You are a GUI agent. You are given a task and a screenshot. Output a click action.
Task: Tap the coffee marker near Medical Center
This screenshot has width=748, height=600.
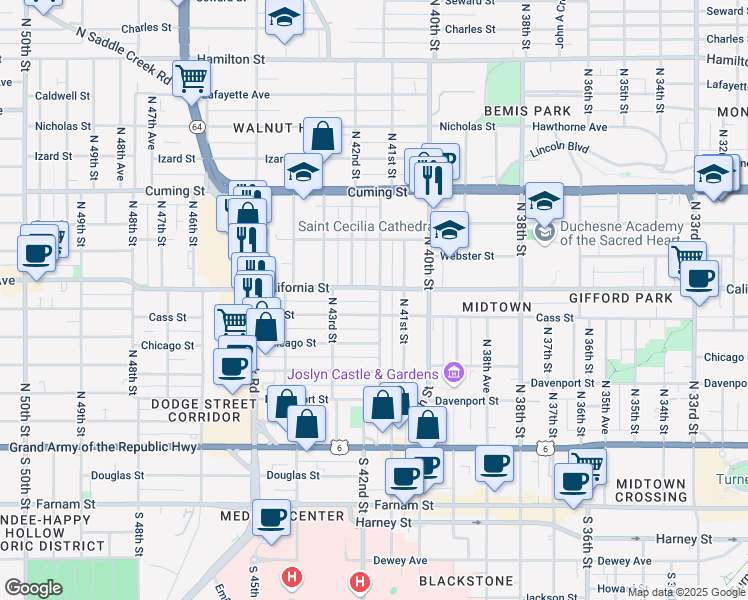pos(271,517)
